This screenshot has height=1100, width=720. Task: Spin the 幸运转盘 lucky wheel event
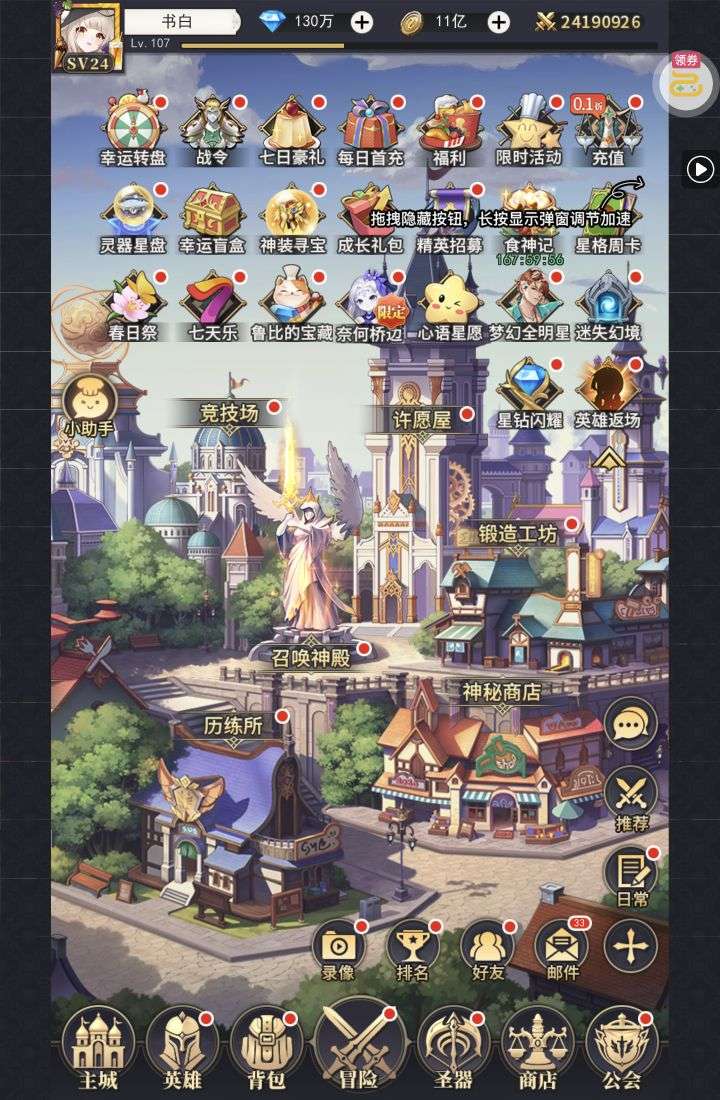(x=133, y=130)
